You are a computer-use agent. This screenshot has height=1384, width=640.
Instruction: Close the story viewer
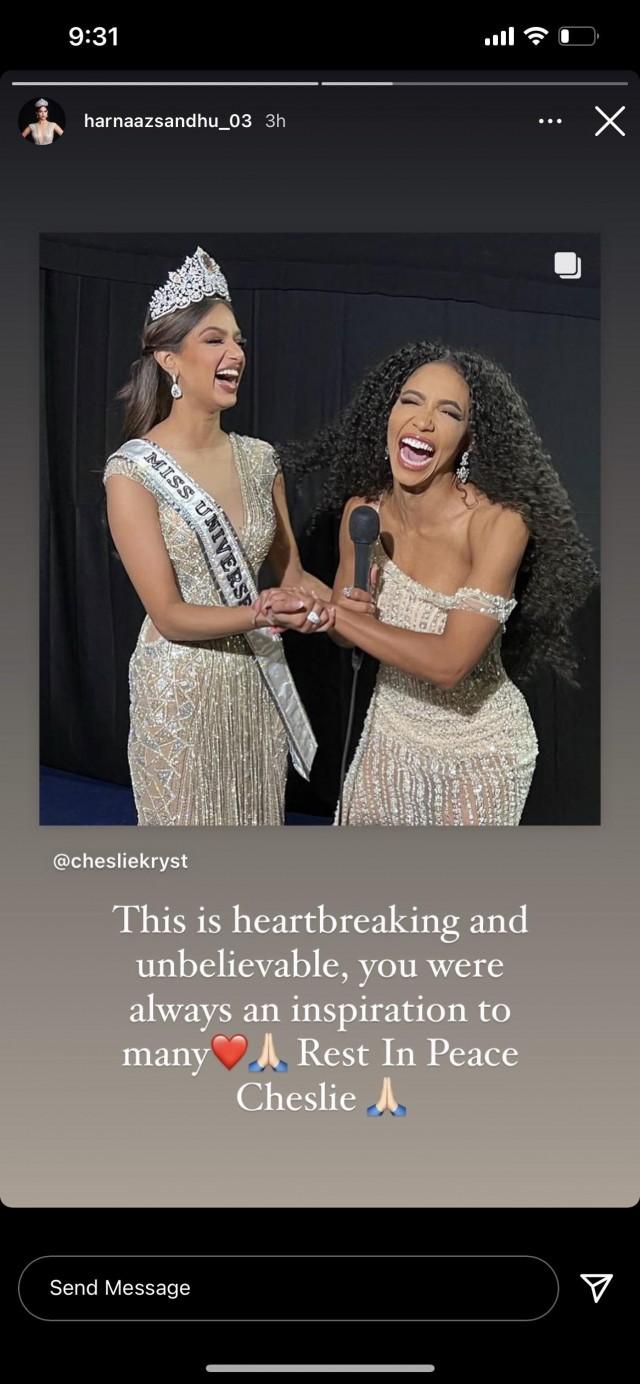pos(609,121)
